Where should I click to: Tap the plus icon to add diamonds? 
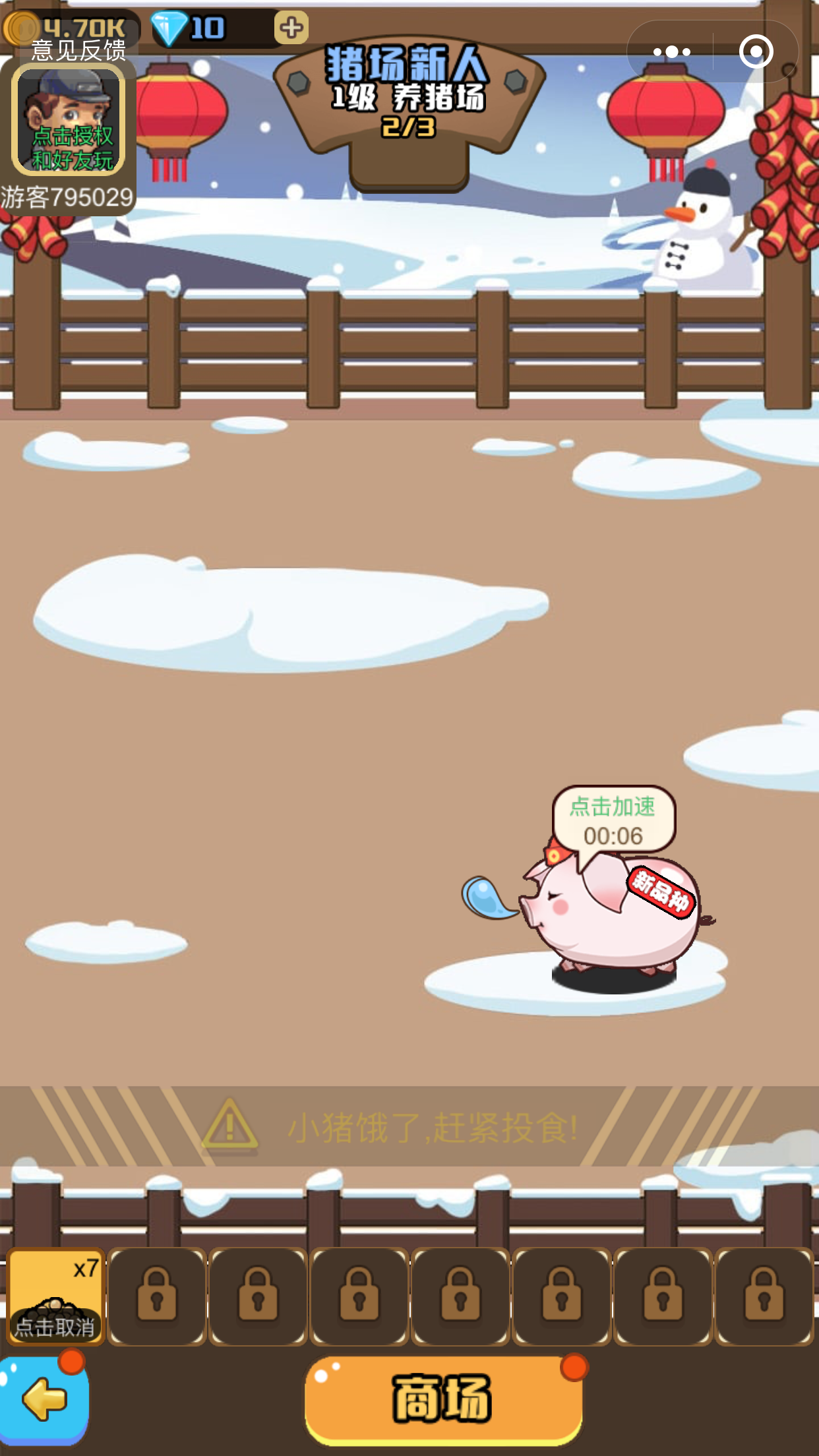click(x=291, y=28)
